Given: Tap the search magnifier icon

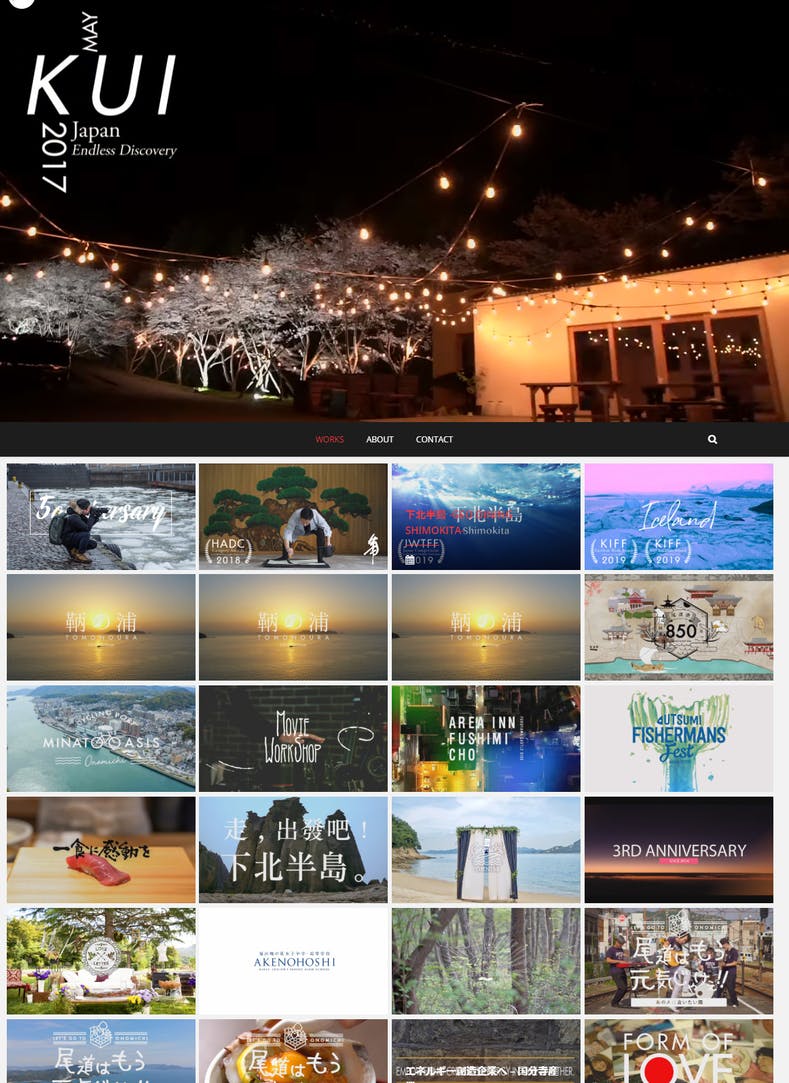Looking at the screenshot, I should click(x=712, y=439).
